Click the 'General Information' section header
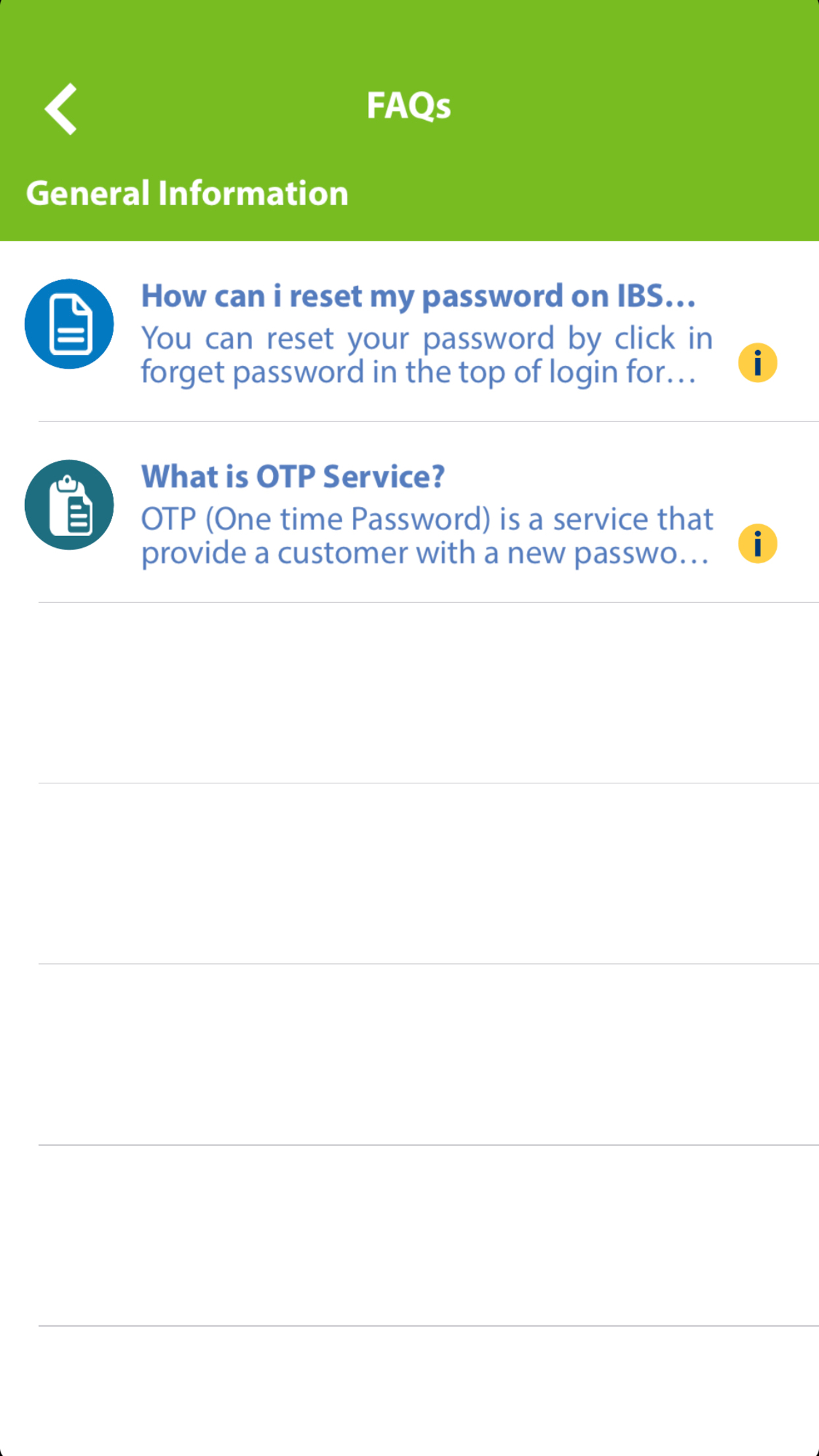 coord(187,193)
